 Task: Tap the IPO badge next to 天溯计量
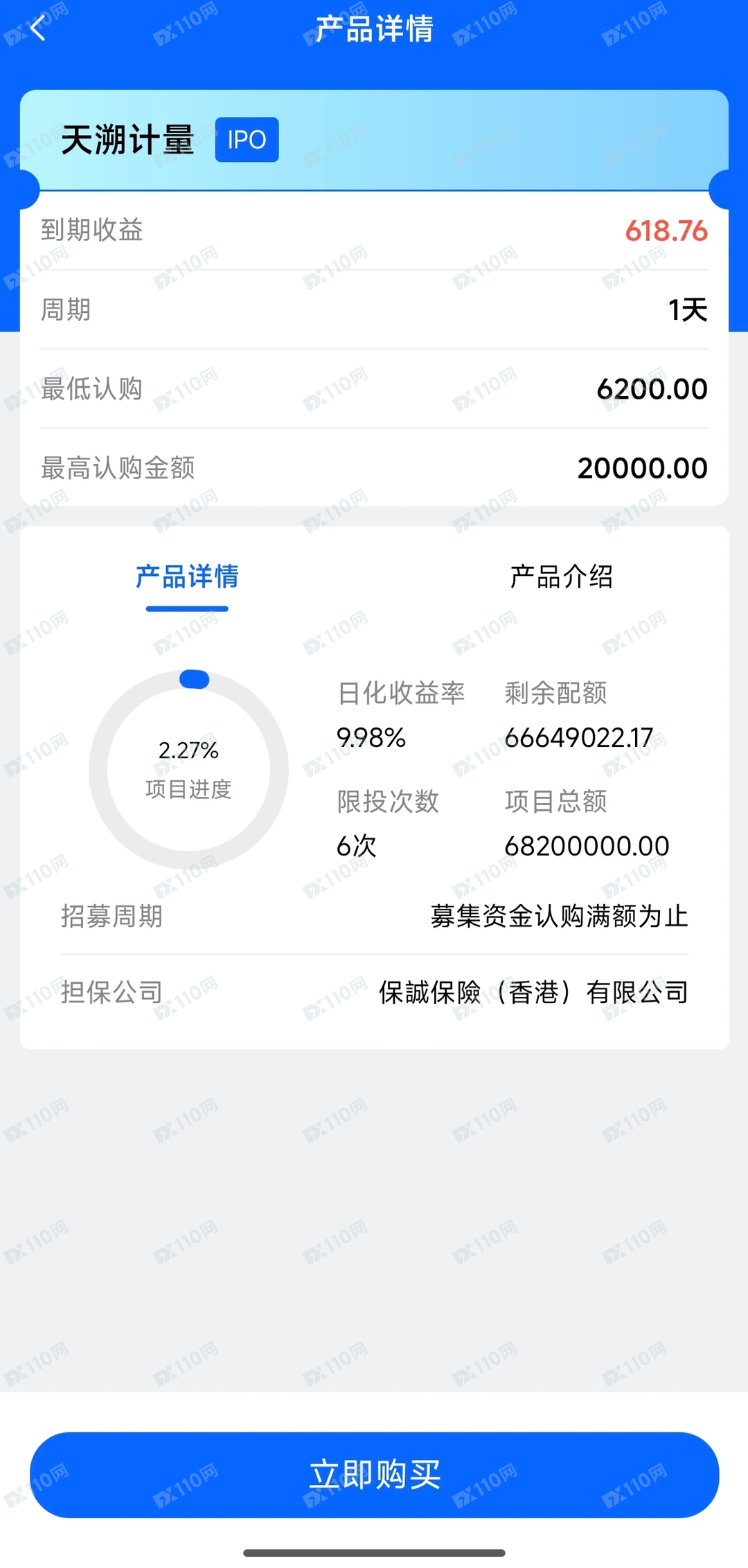tap(247, 140)
